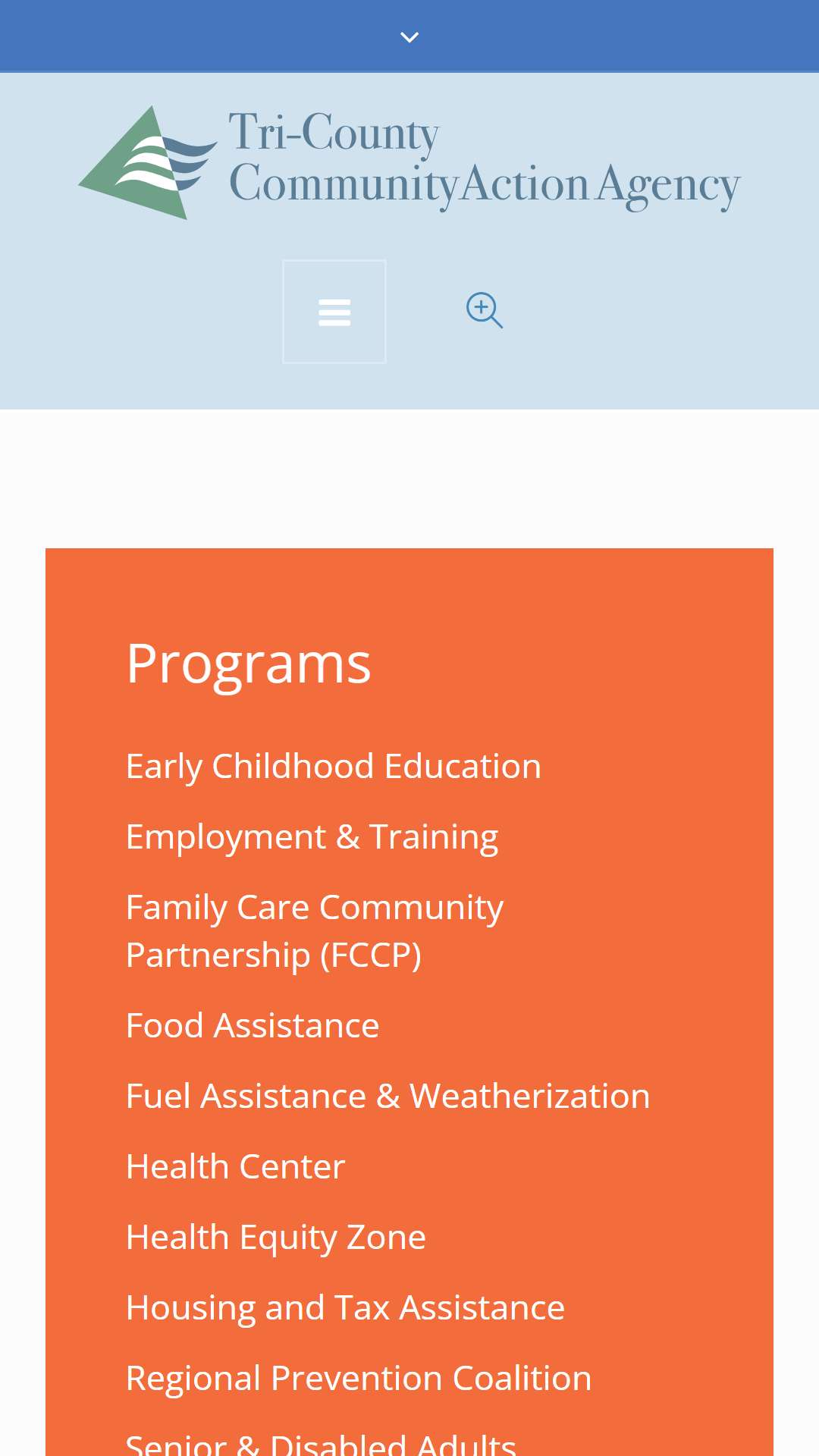Open Regional Prevention Coalition
Screen dimensions: 819x1456
click(x=359, y=1378)
